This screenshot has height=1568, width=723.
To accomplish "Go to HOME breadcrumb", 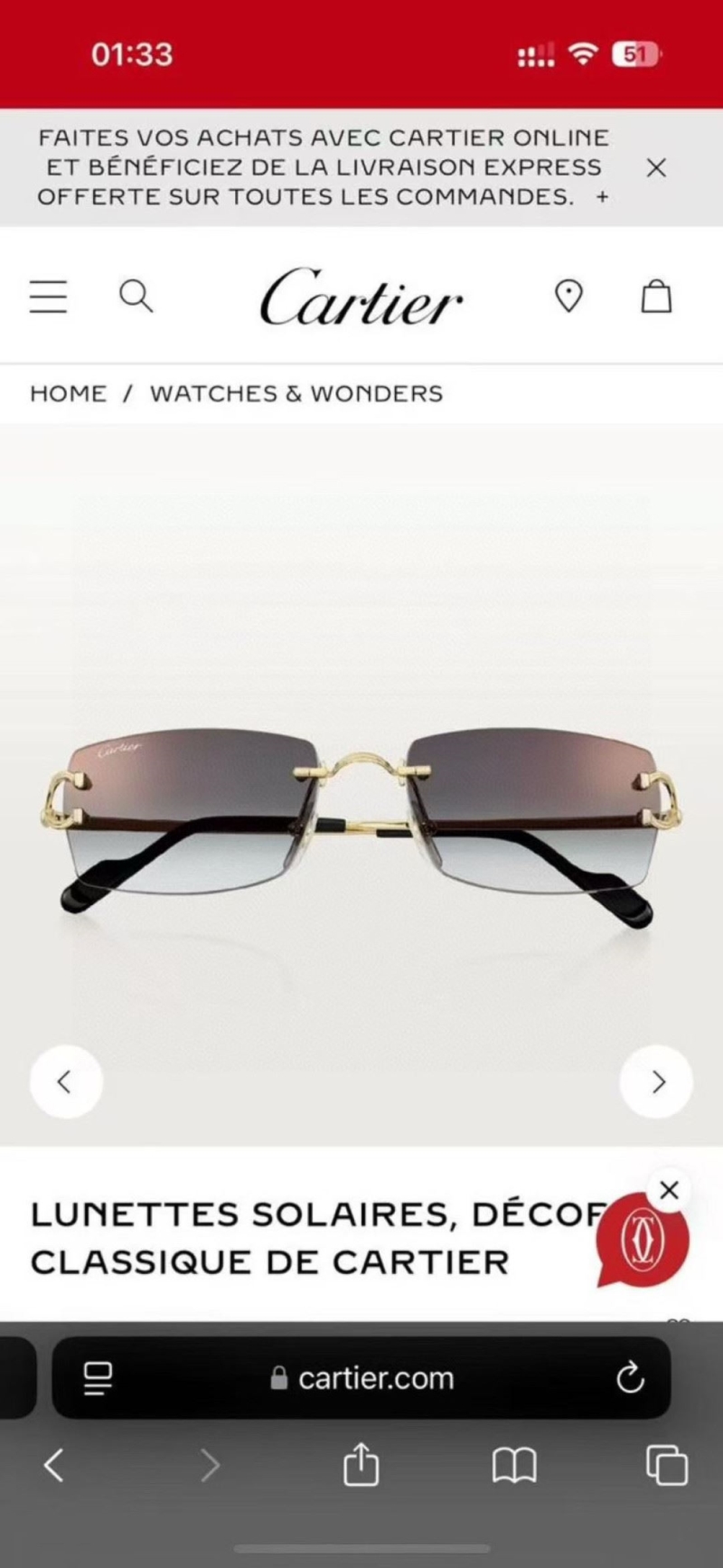I will [x=68, y=393].
